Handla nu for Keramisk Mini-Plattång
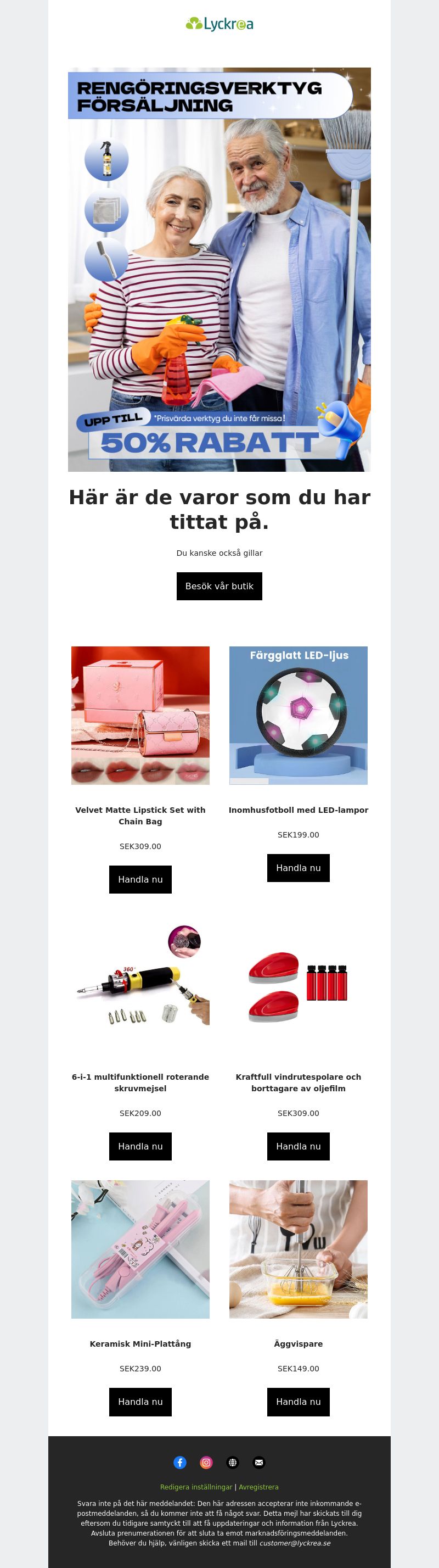This screenshot has width=439, height=1568. click(x=140, y=1400)
